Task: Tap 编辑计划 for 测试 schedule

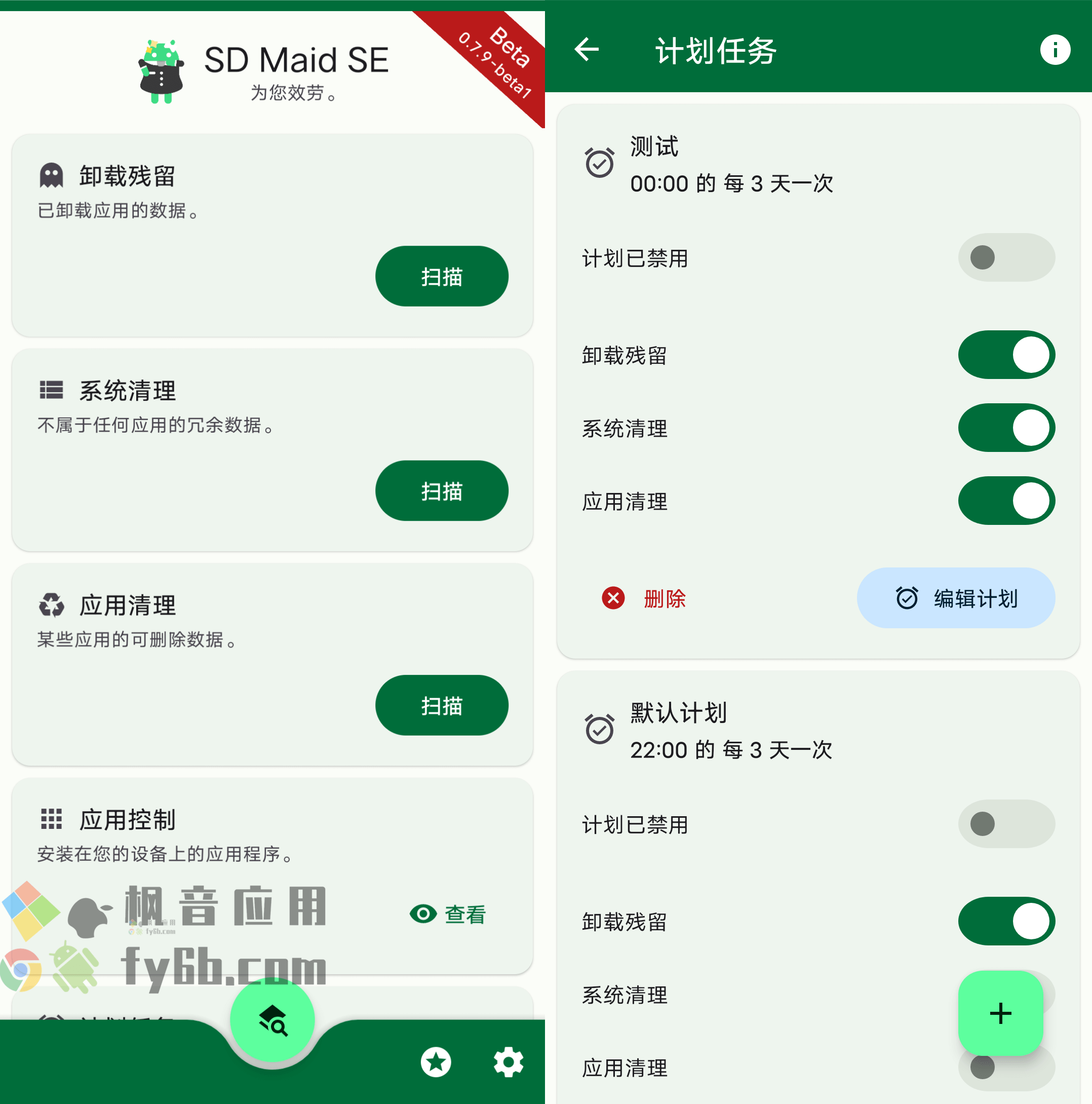Action: [x=955, y=598]
